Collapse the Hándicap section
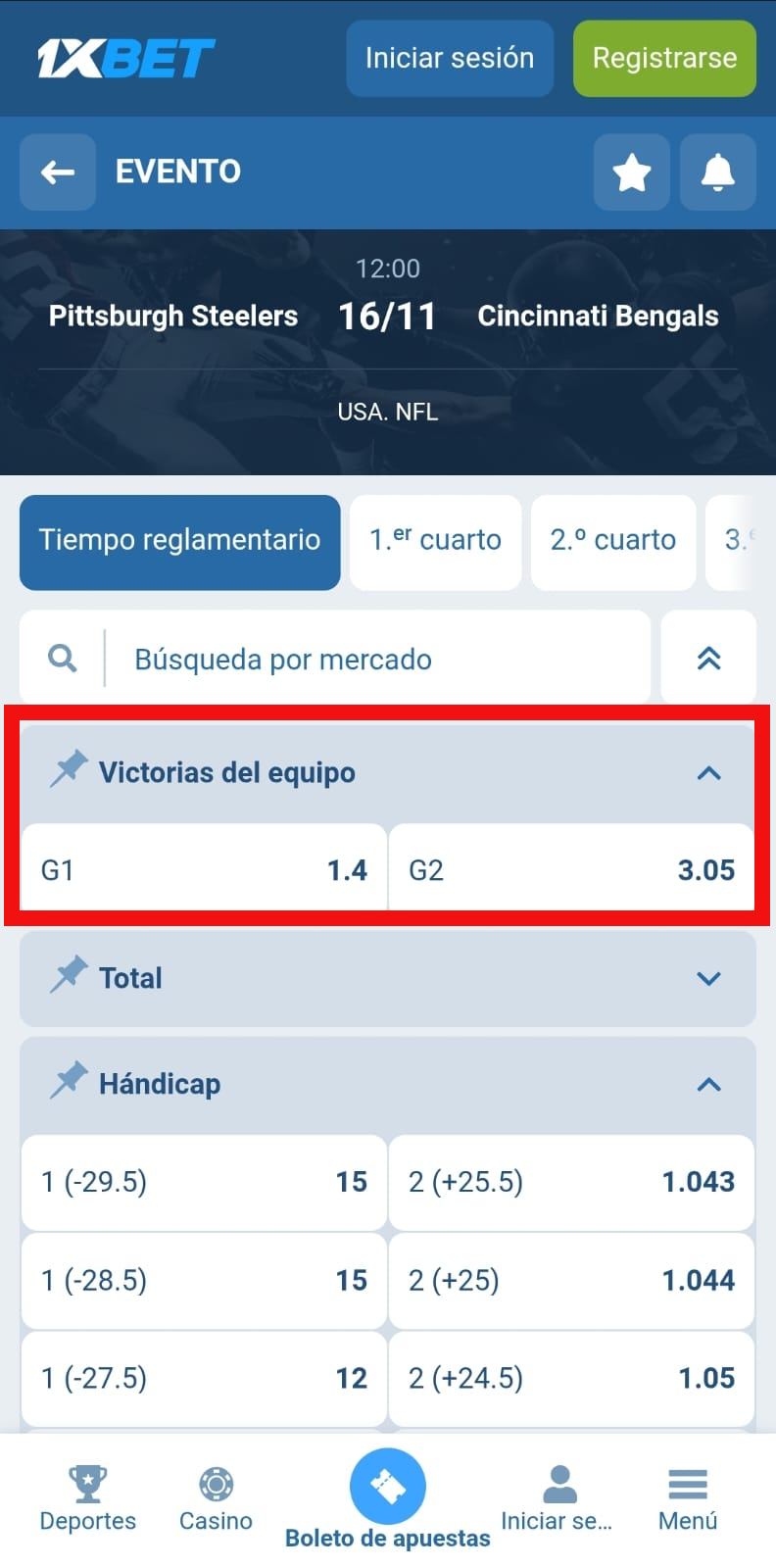The image size is (776, 1568). [707, 1084]
